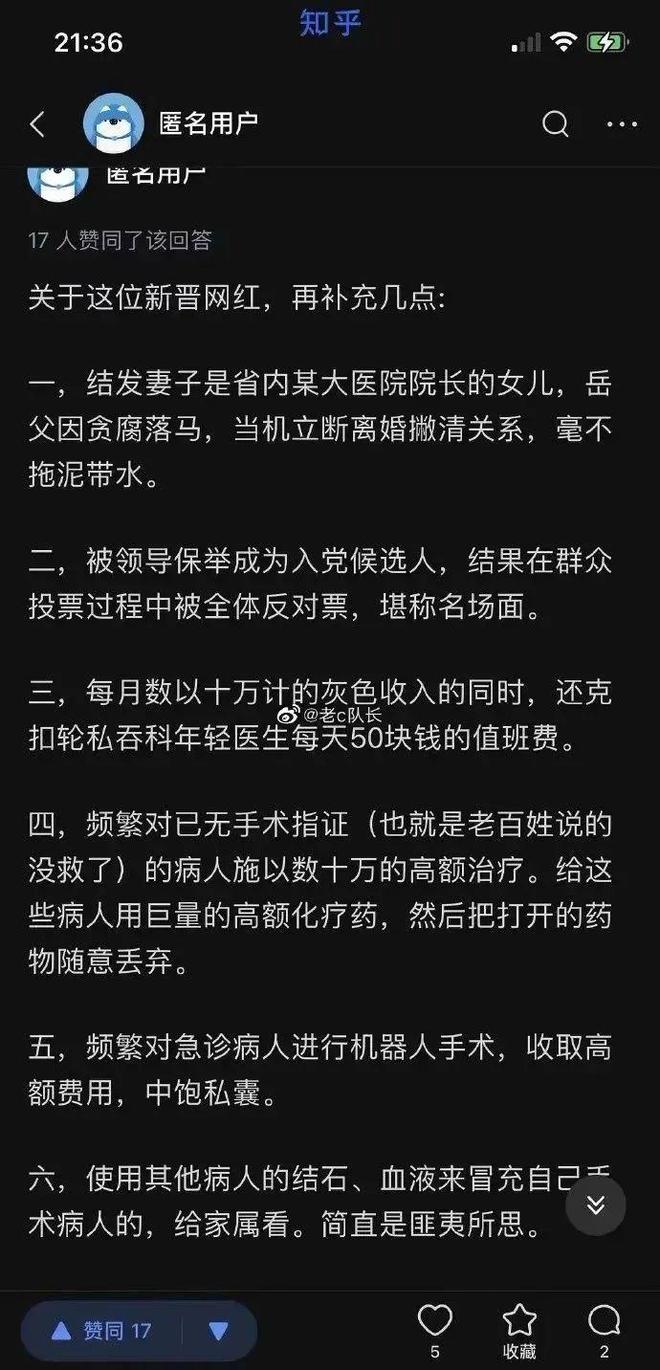Open the comments bubble
Screen dimensions: 660x1370
(x=604, y=1321)
